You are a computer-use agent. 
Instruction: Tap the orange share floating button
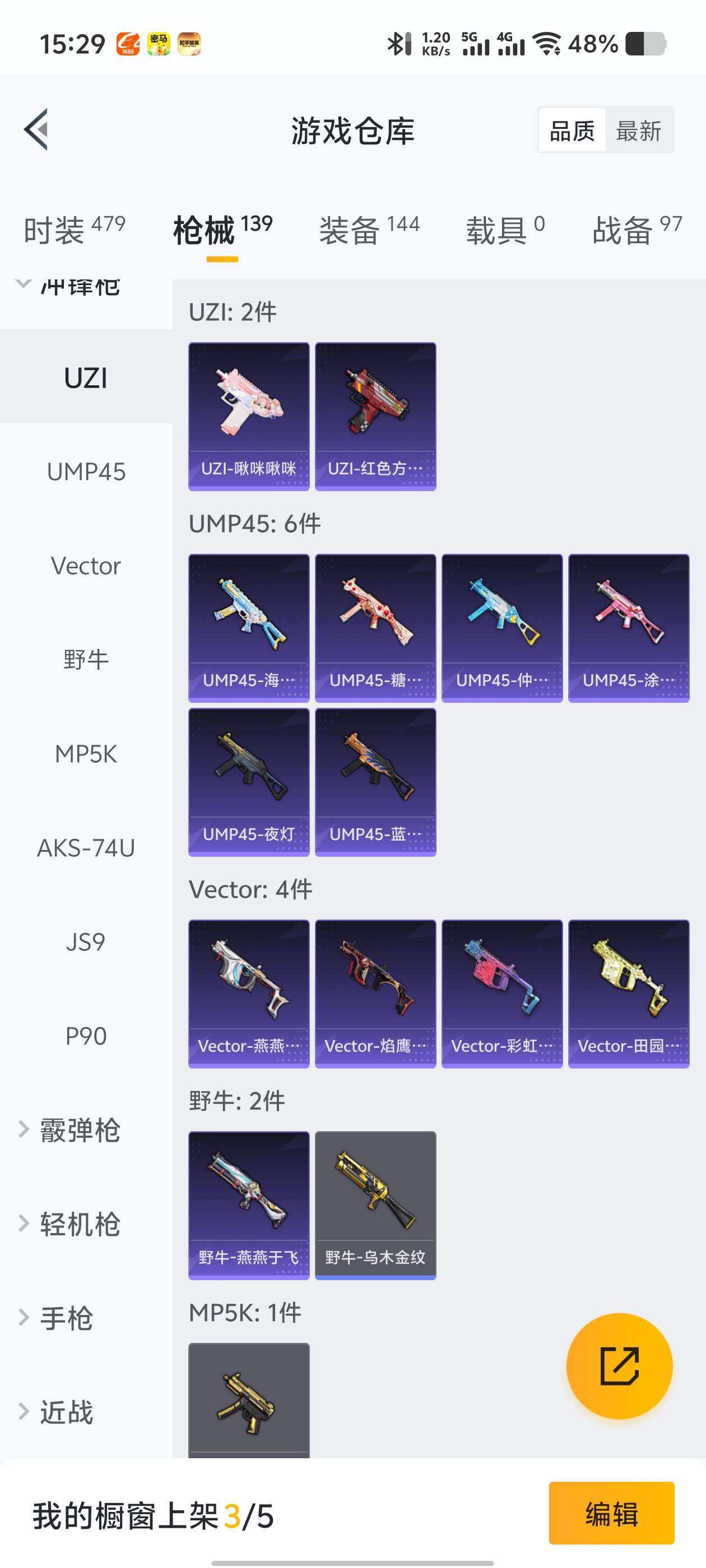point(619,1366)
